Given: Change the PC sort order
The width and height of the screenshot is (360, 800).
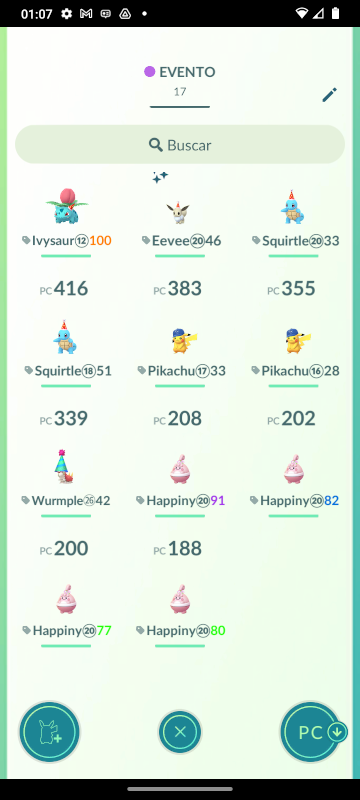Looking at the screenshot, I should 311,732.
